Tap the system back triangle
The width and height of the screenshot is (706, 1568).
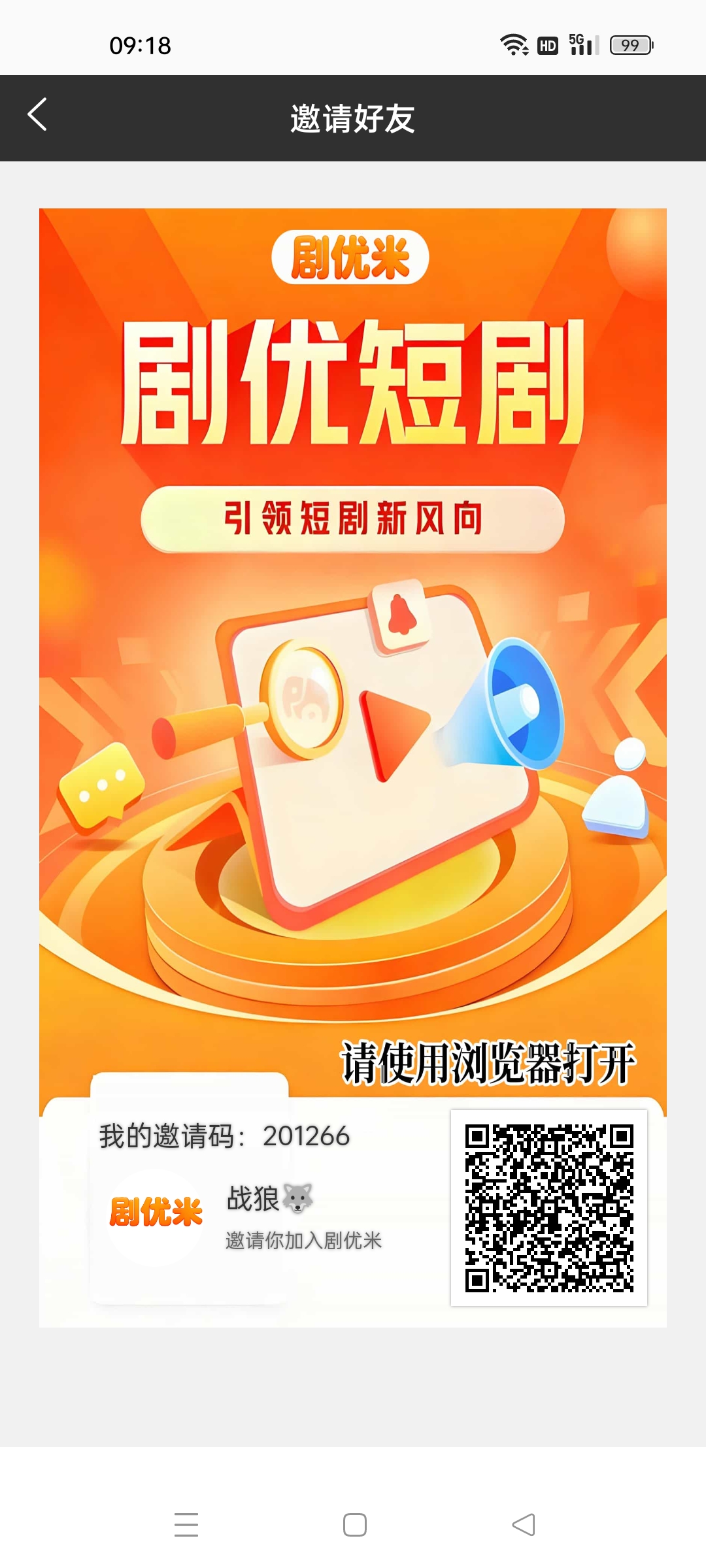(523, 1524)
